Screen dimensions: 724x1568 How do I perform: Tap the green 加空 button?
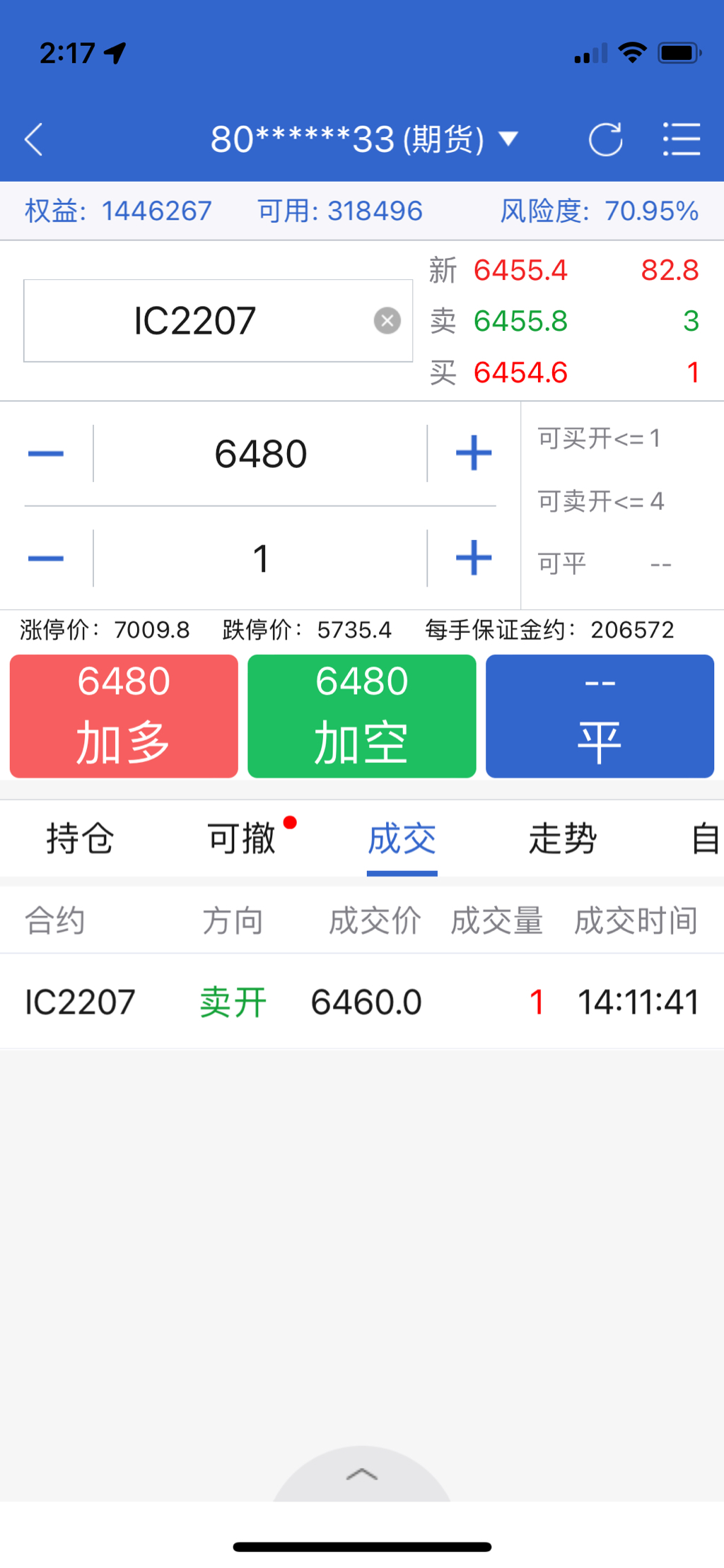[x=361, y=715]
